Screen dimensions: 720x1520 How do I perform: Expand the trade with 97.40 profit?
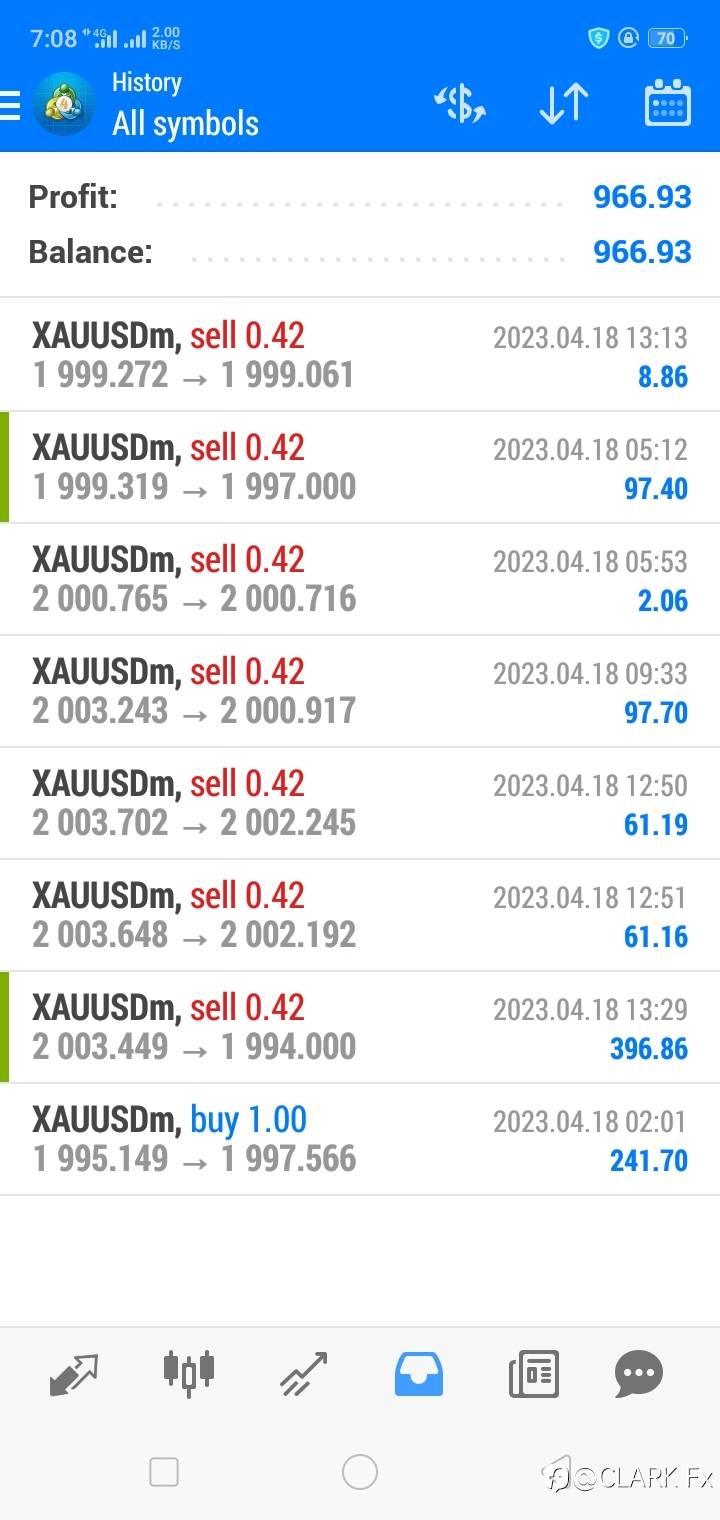360,467
